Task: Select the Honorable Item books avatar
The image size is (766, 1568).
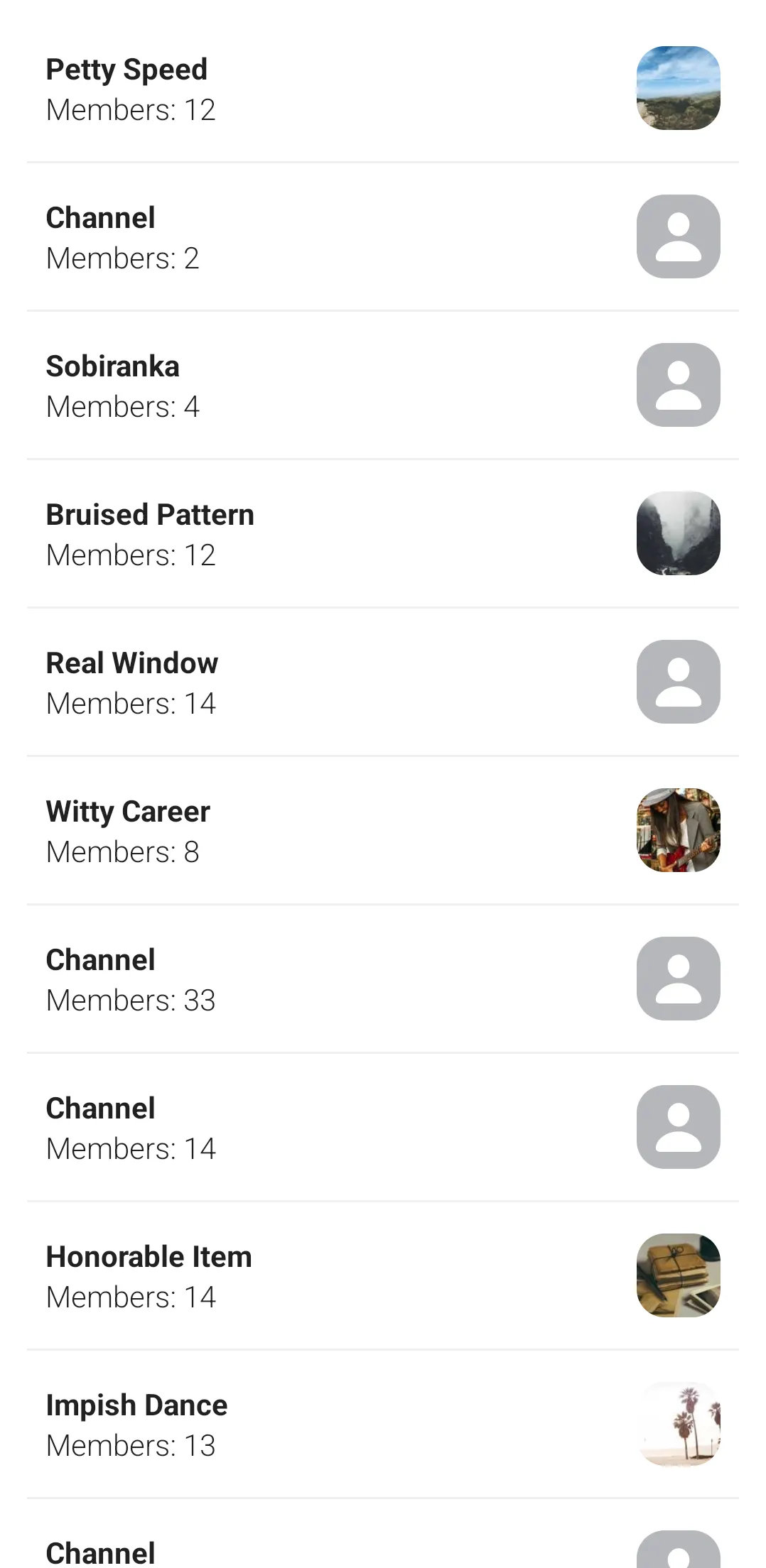Action: (x=678, y=1275)
